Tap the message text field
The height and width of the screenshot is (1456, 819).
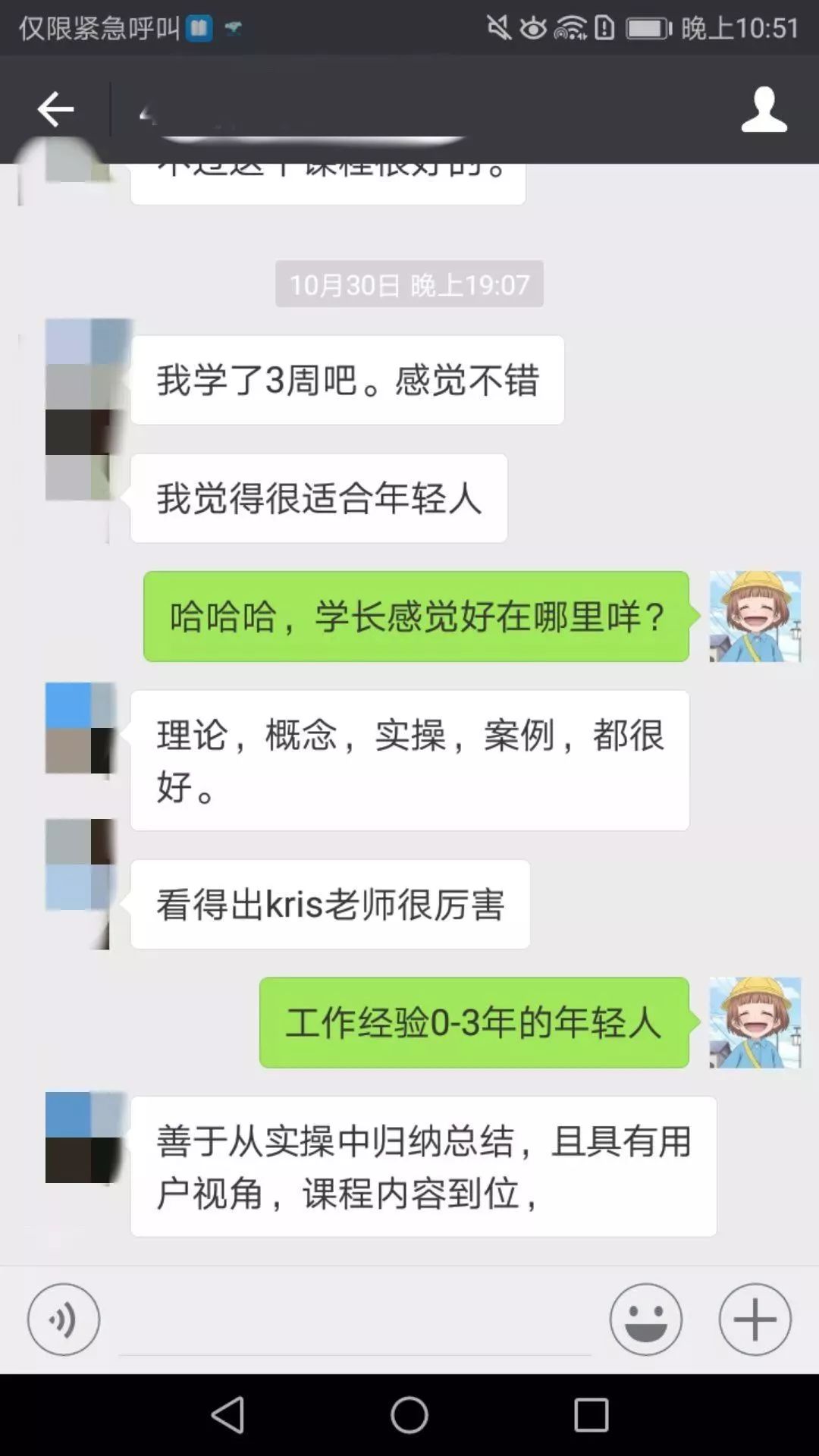[x=354, y=1323]
